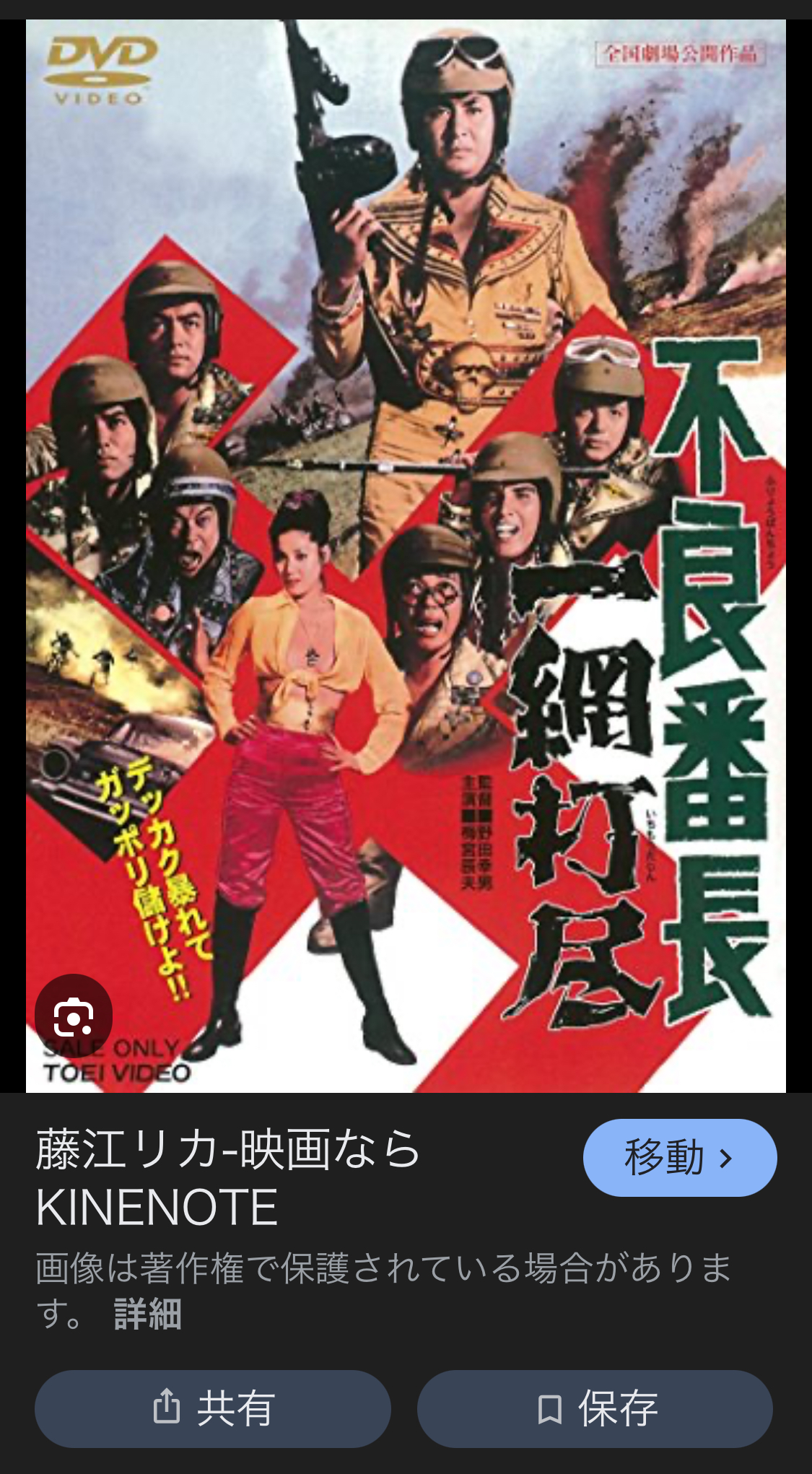812x1474 pixels.
Task: Save the image using 保存
Action: (595, 1408)
